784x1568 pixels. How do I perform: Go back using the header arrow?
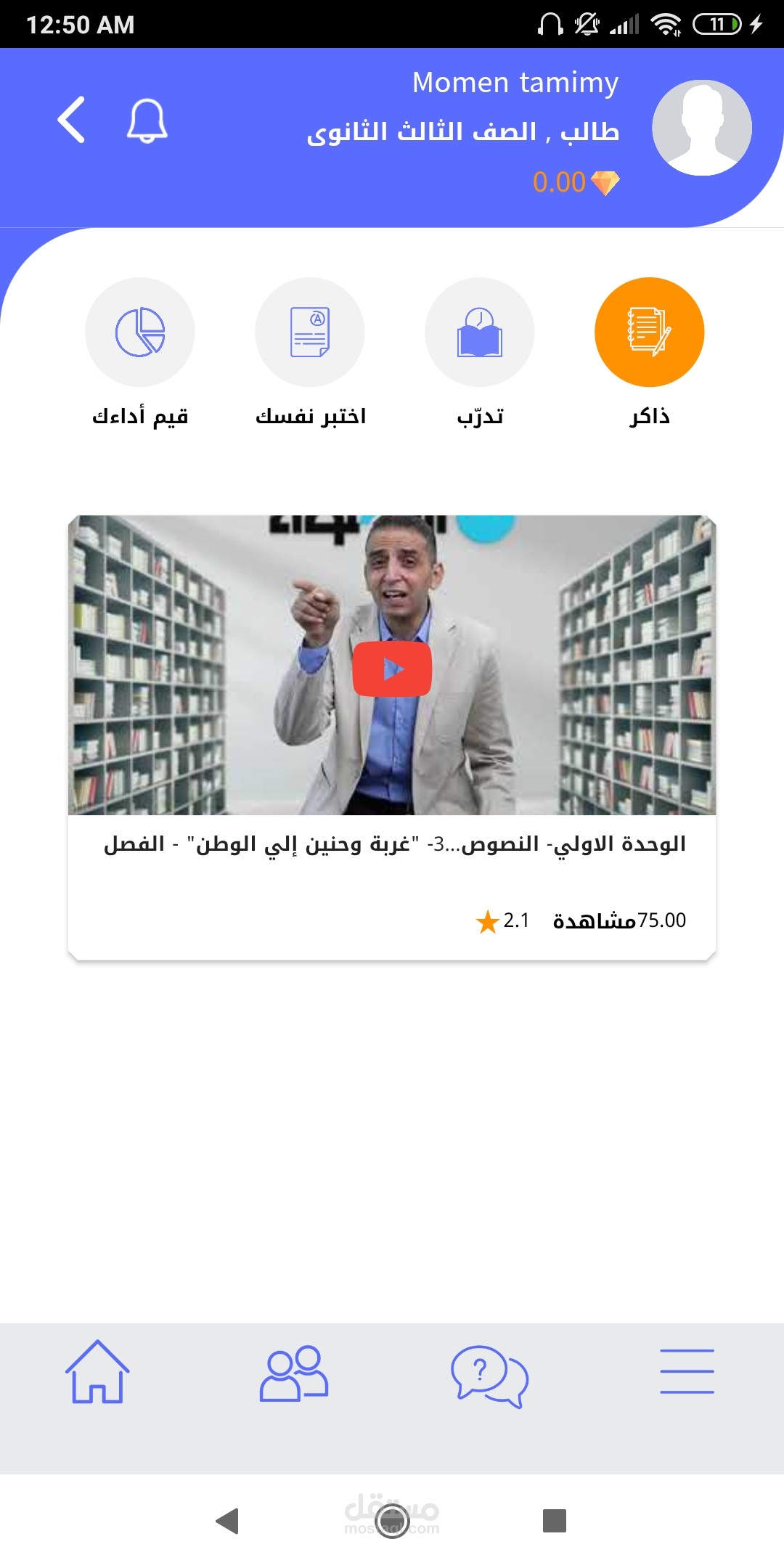(72, 120)
